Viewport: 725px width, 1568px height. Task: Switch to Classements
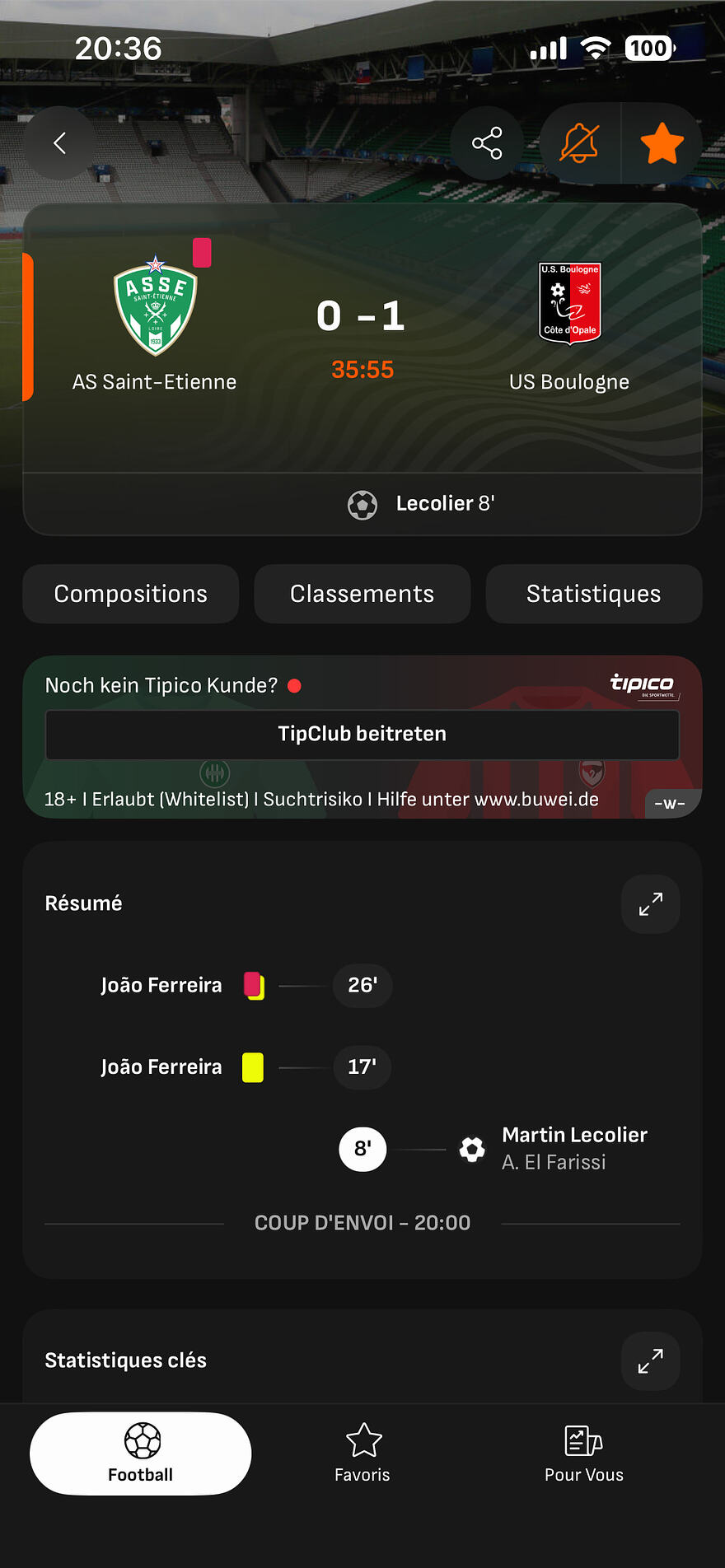pos(362,594)
